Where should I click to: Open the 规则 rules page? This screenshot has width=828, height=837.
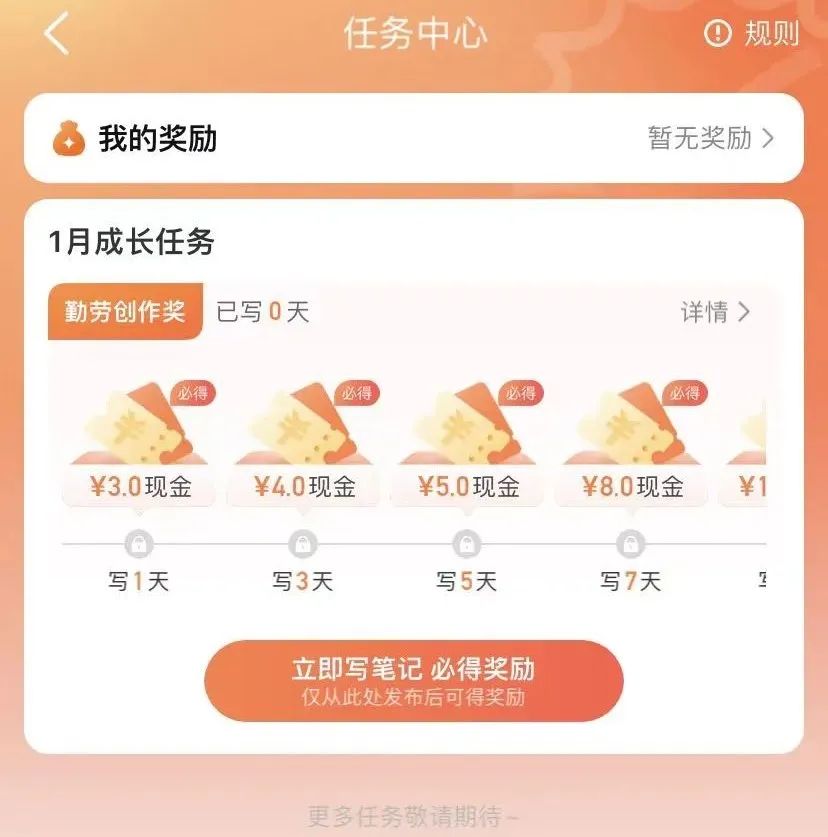coord(752,34)
